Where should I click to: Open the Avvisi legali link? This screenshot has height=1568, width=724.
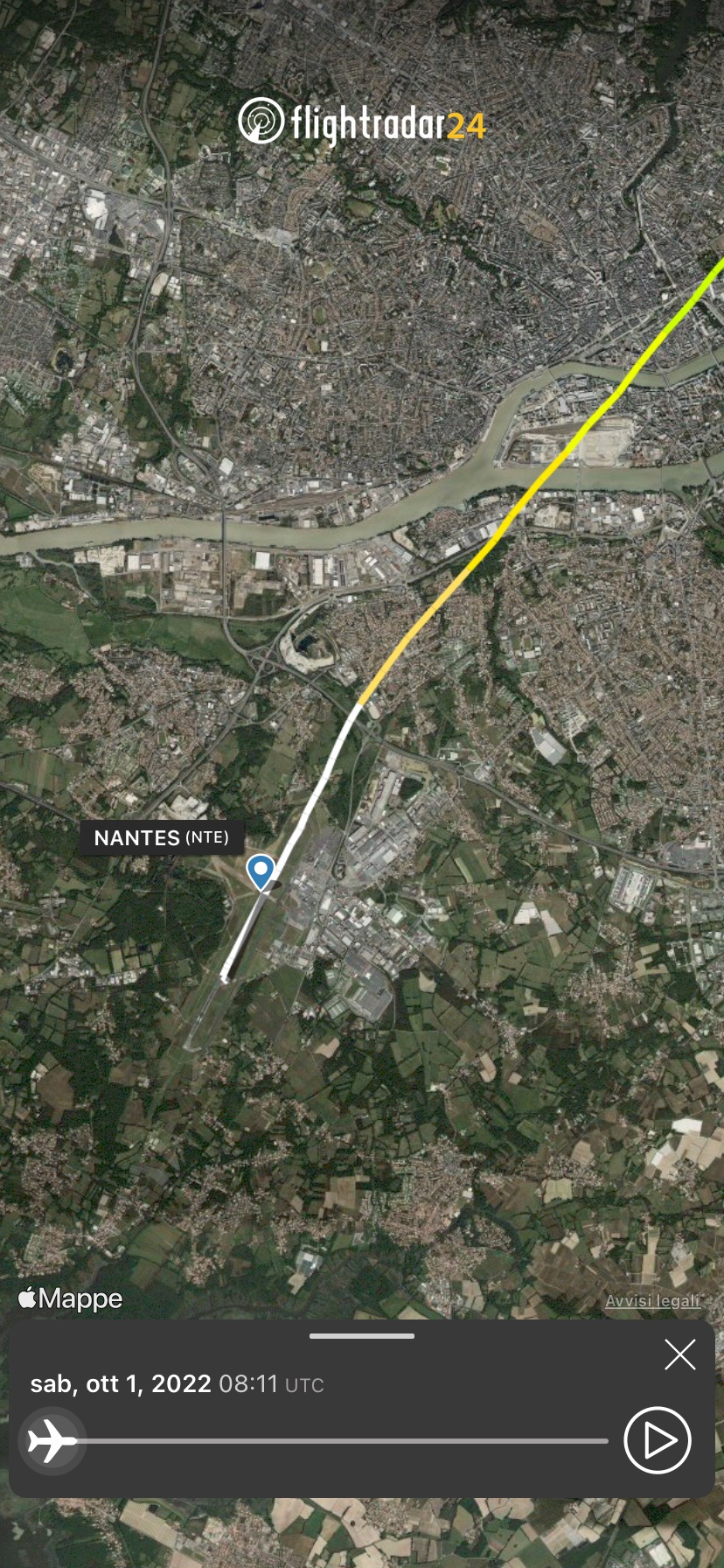652,1301
